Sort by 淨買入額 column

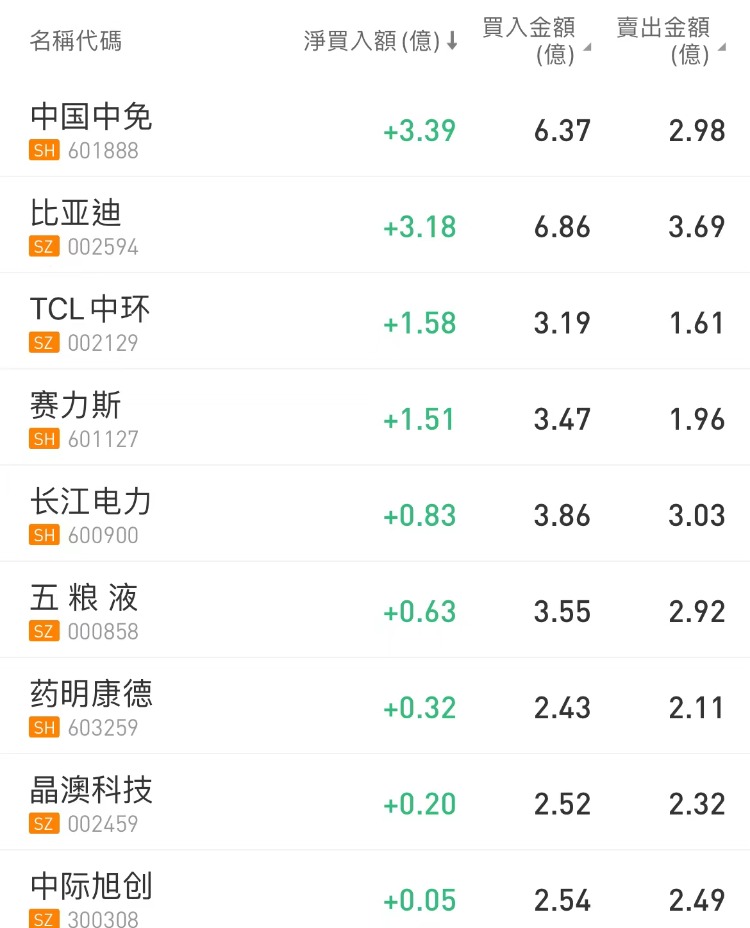coord(380,41)
